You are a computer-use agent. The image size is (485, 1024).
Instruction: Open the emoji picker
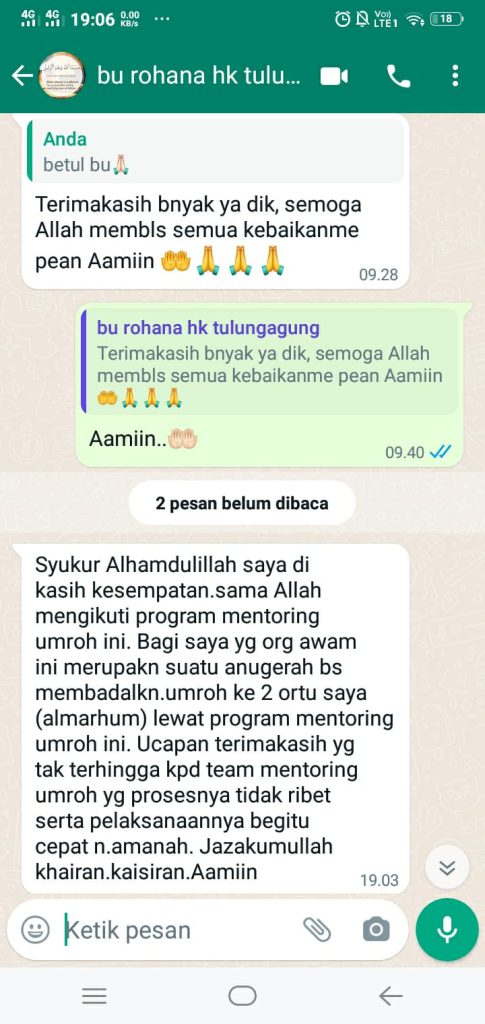[35, 929]
